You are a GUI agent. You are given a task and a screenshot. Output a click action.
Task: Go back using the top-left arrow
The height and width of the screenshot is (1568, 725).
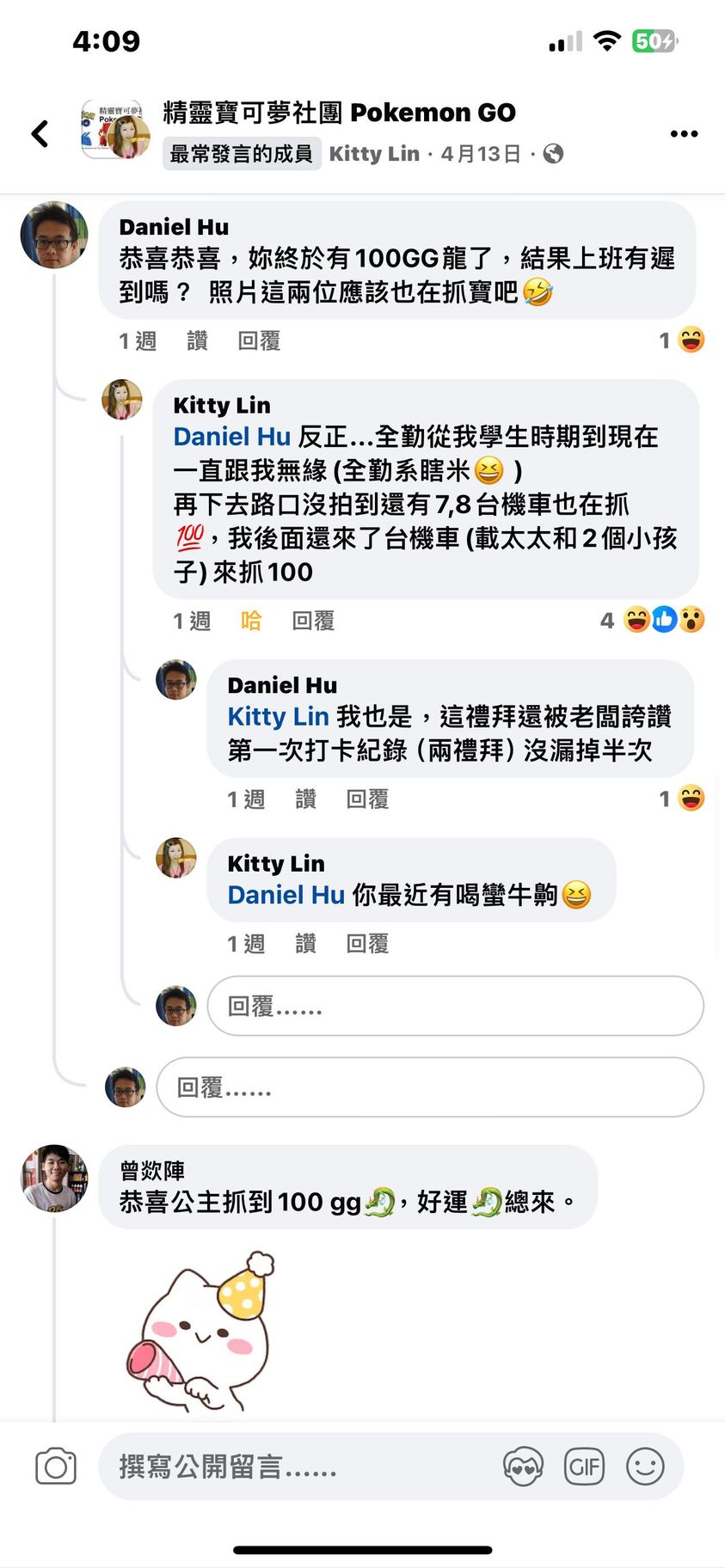coord(40,134)
